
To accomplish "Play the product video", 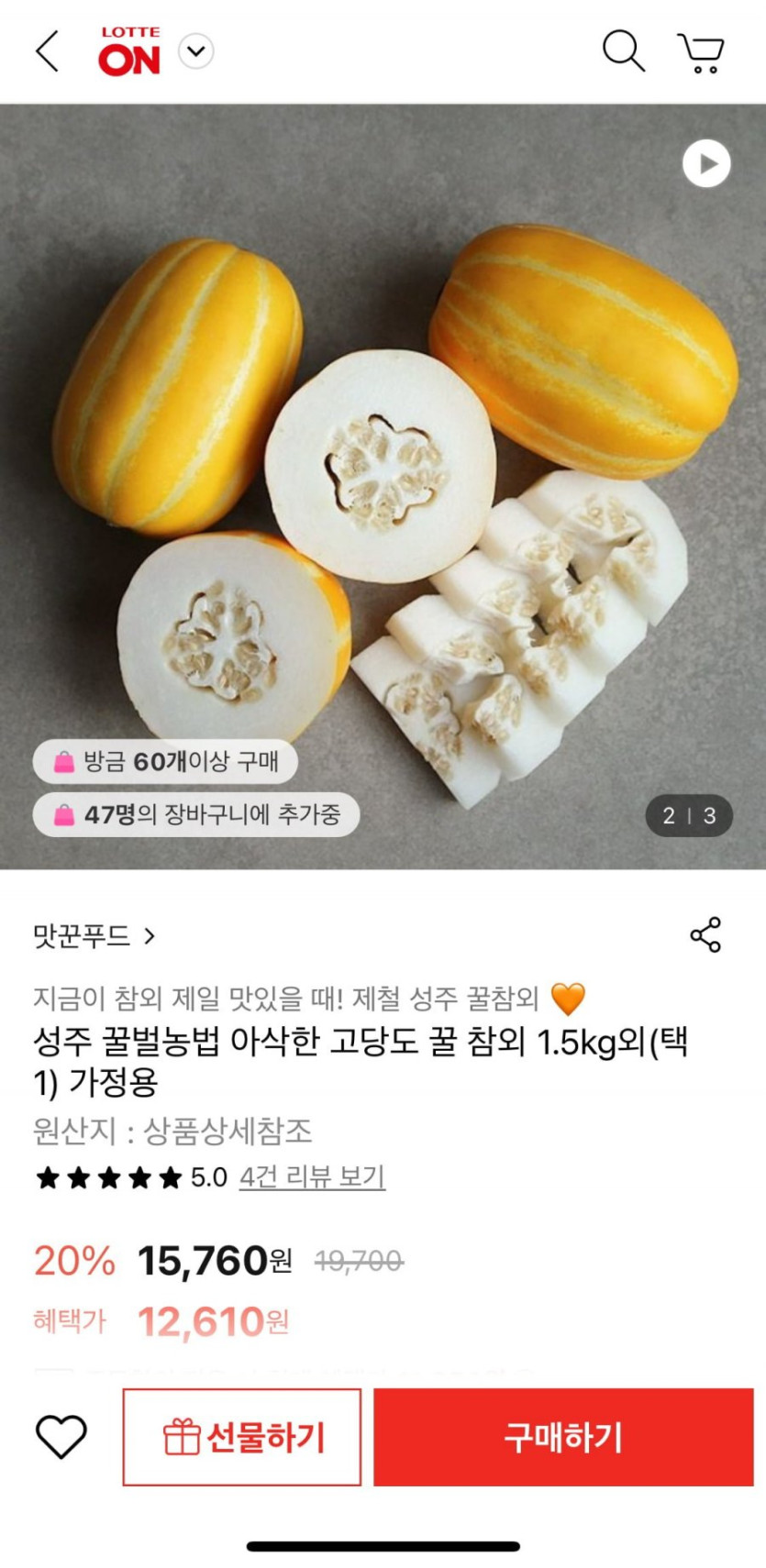I will pos(706,164).
